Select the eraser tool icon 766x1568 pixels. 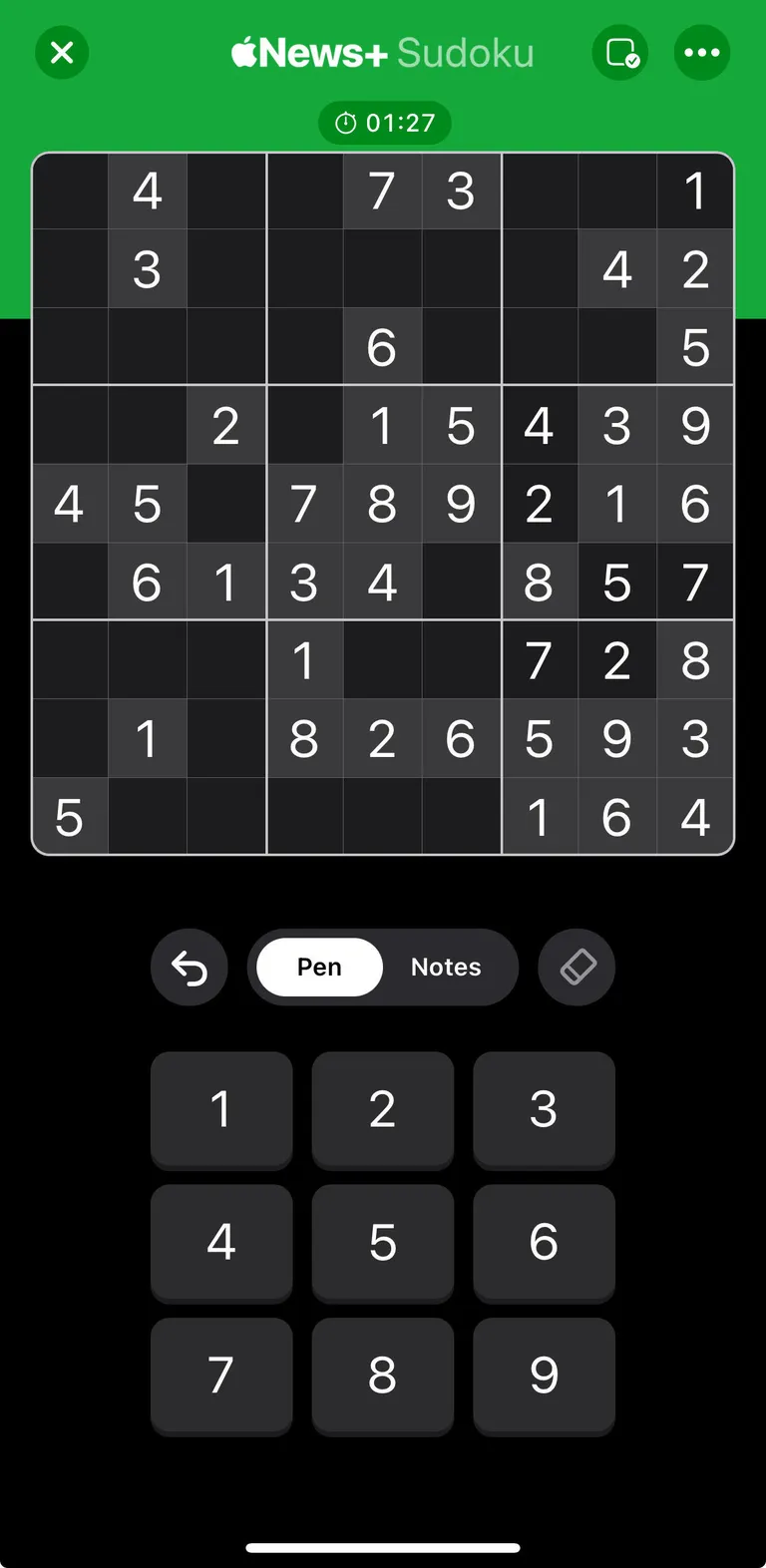[x=576, y=967]
